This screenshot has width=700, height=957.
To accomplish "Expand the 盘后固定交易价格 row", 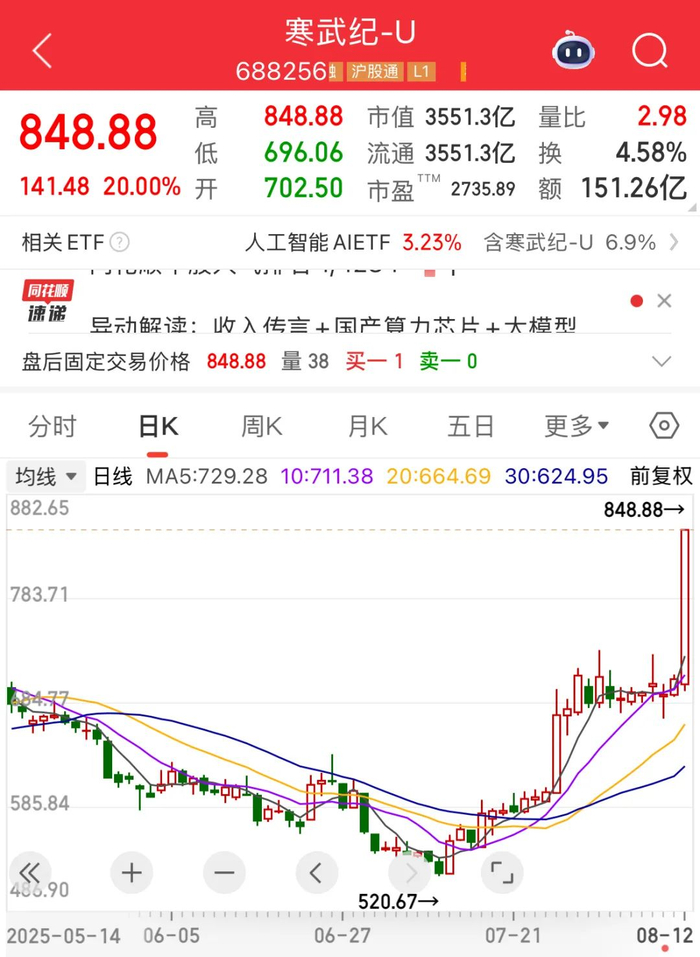I will (661, 361).
